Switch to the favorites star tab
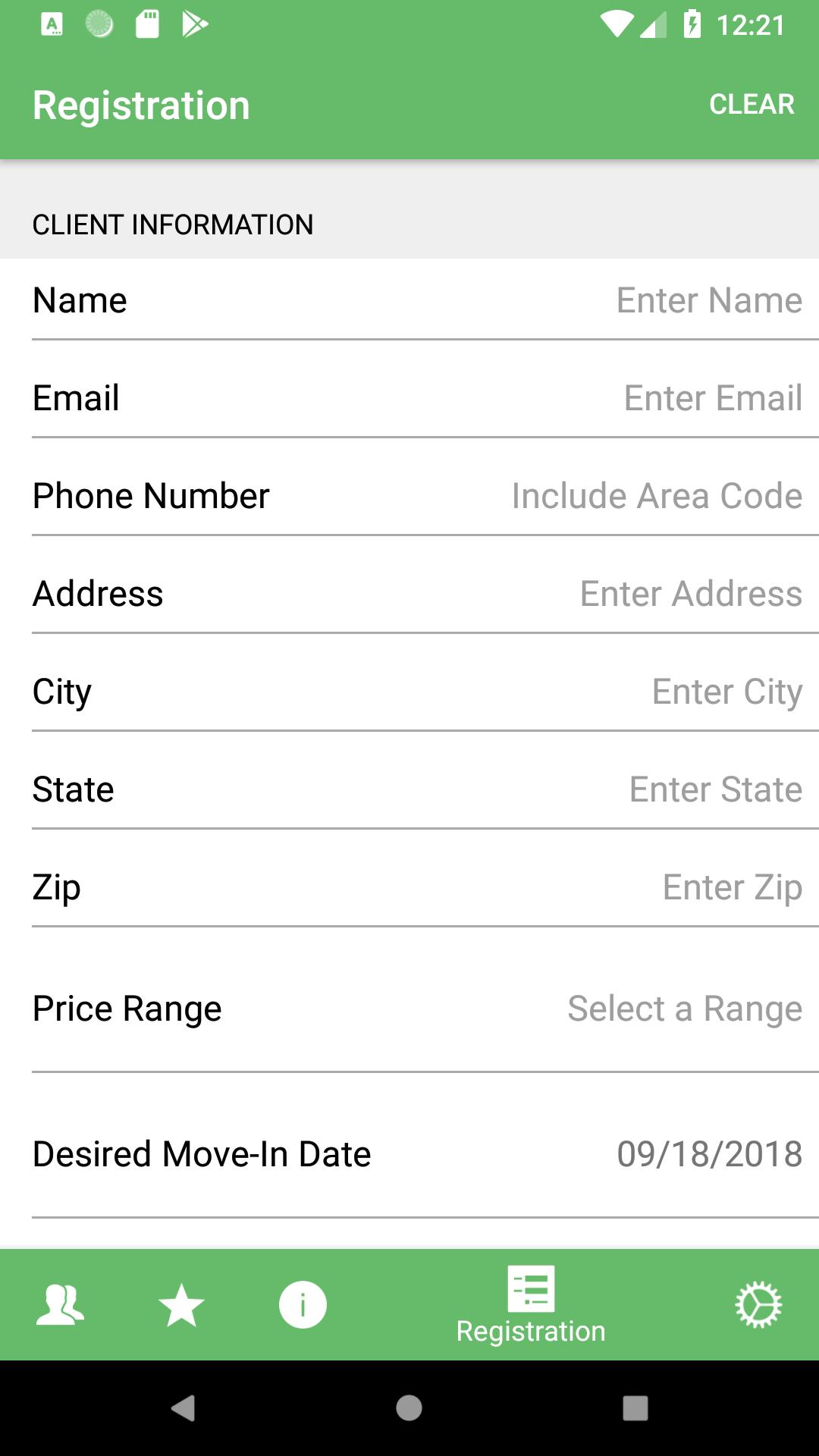 click(181, 1305)
